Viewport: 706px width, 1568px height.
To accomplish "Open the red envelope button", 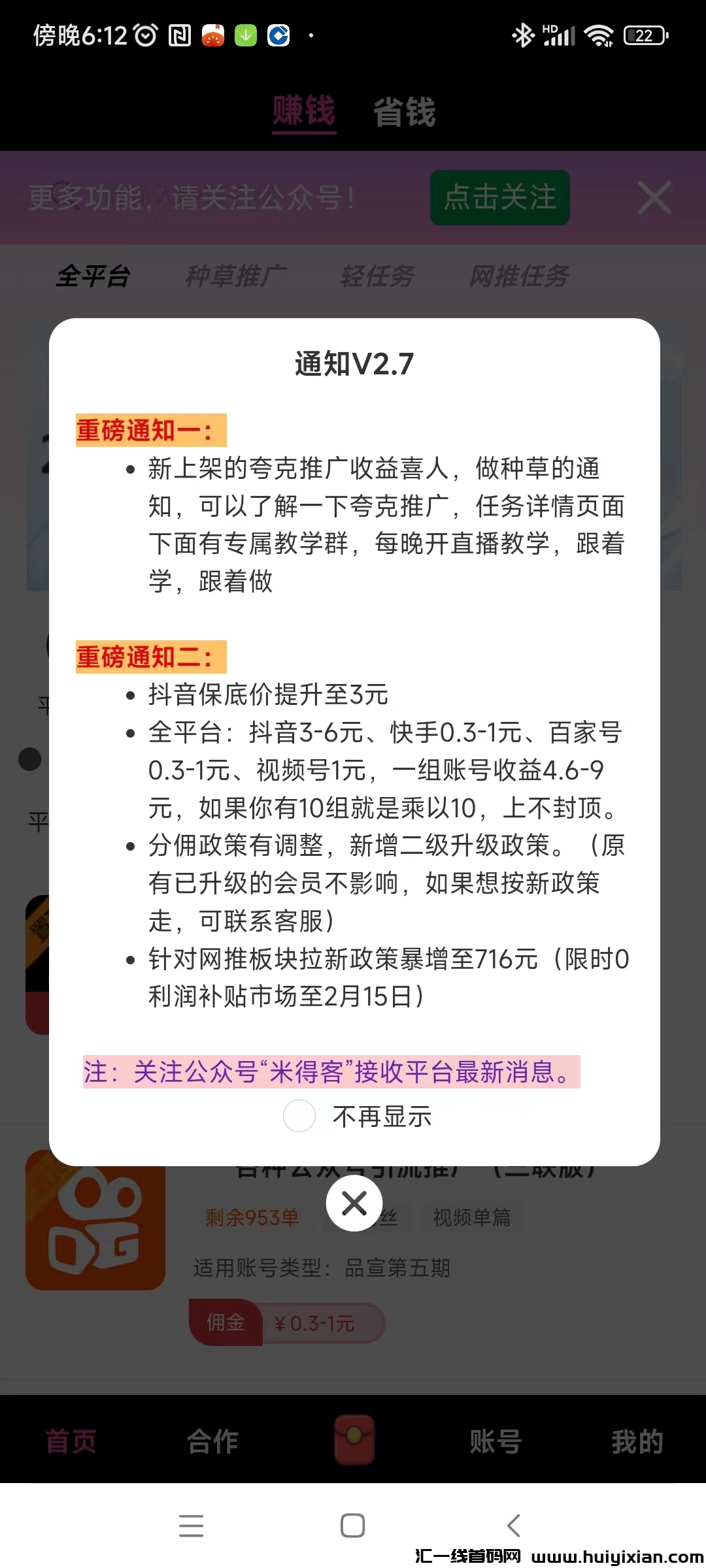I will [x=354, y=1439].
